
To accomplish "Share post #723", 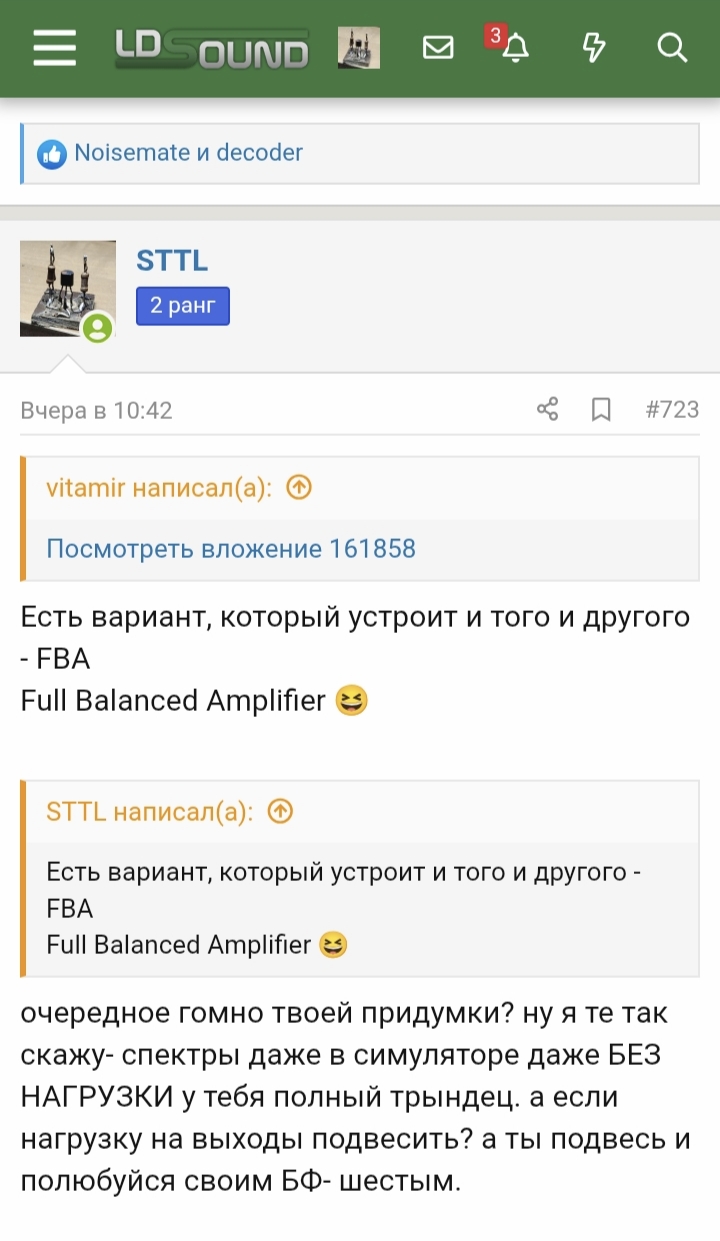I will (x=547, y=409).
